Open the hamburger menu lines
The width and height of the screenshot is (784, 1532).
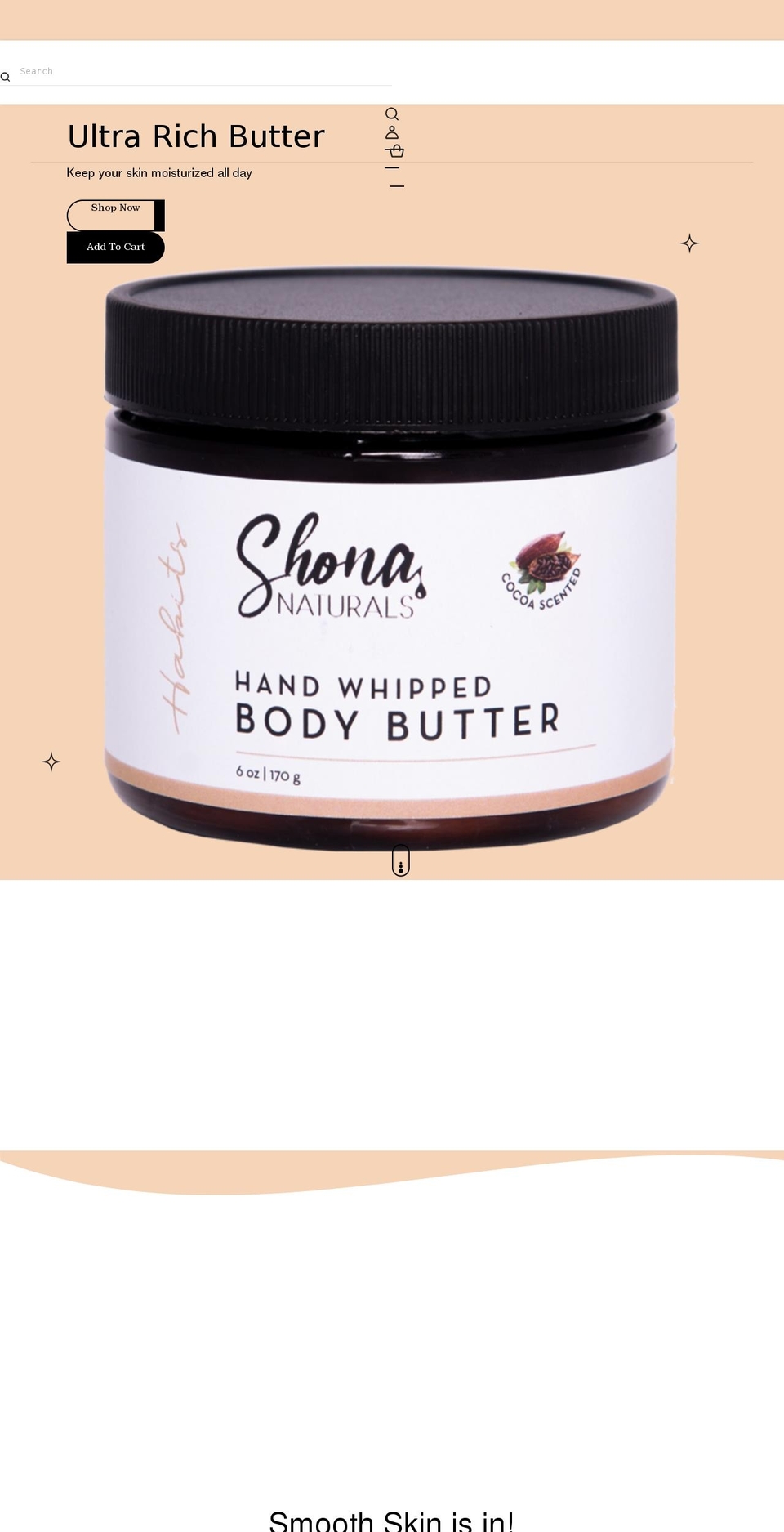[x=394, y=176]
